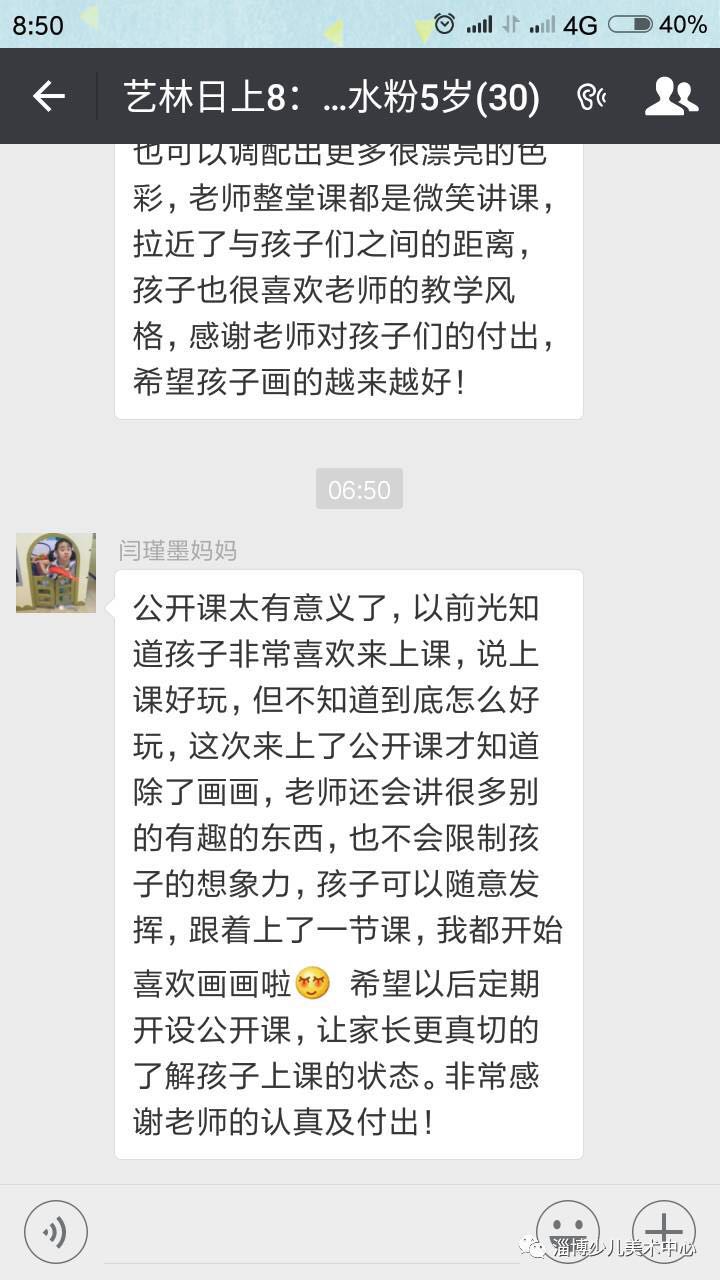Screen dimensions: 720x1280
Task: Switch to voice message input
Action: click(x=56, y=1231)
